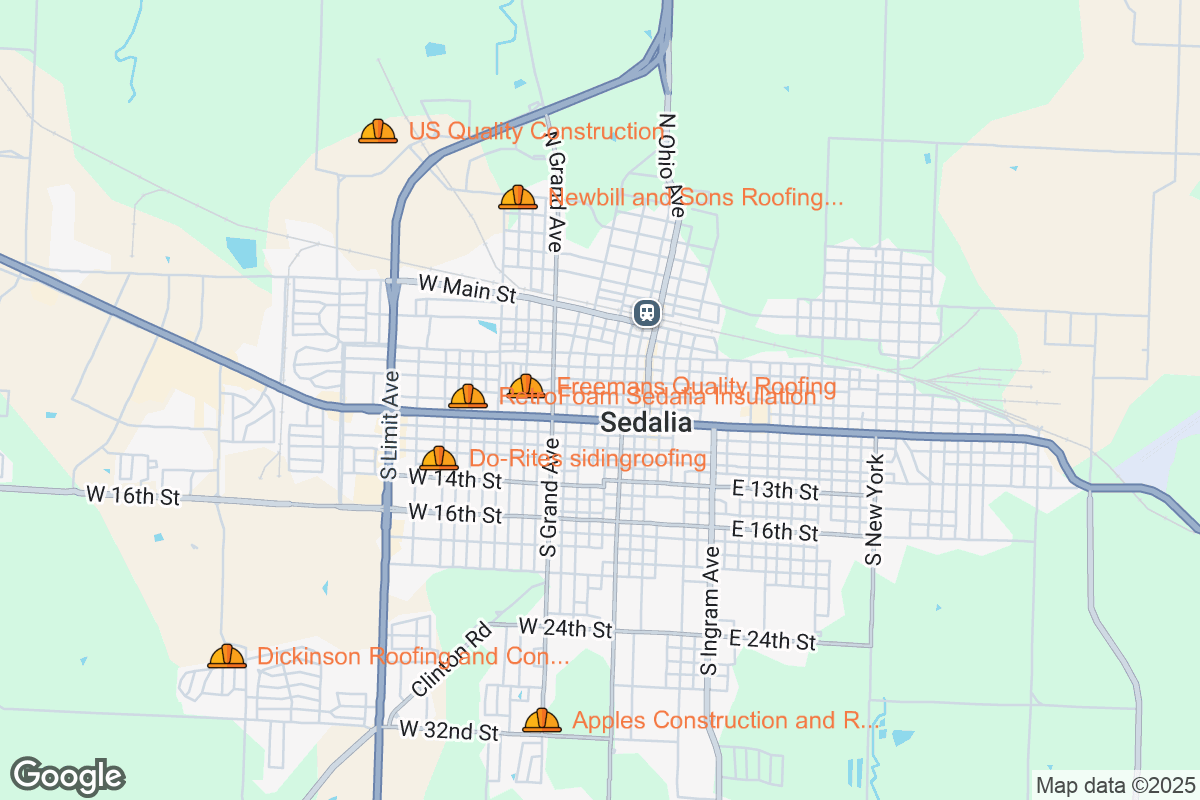This screenshot has height=800, width=1200.
Task: Select the Do-Rites sidingroofing marker
Action: coord(438,459)
